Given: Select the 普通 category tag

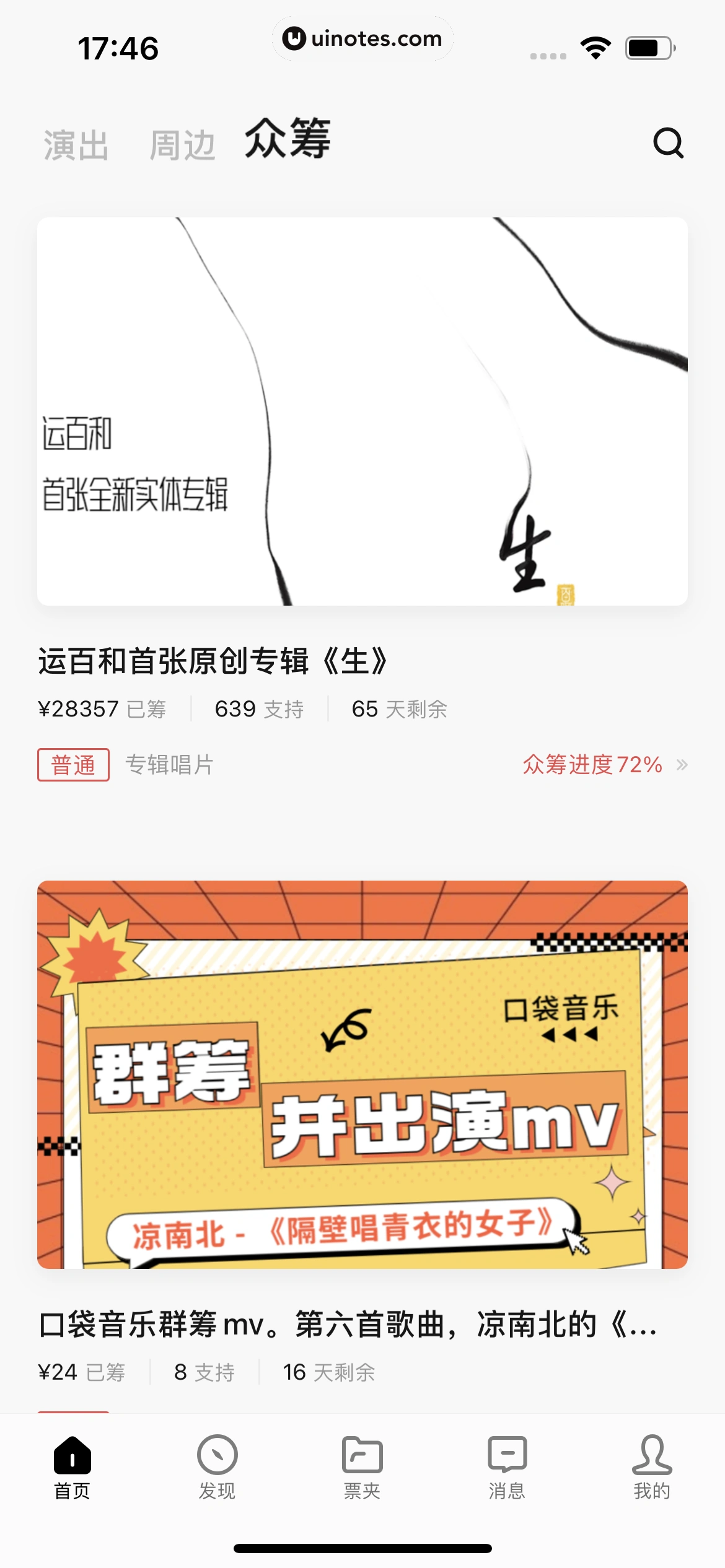Looking at the screenshot, I should [72, 765].
